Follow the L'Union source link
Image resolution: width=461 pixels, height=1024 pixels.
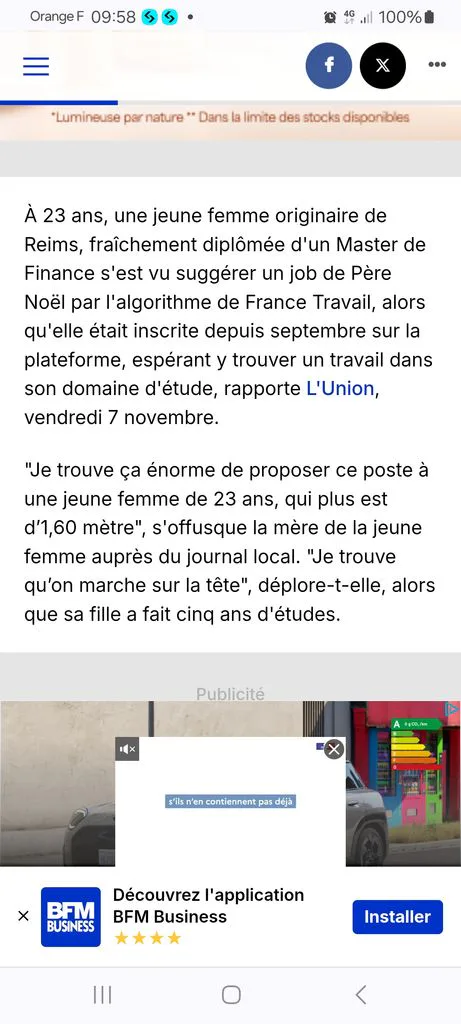pos(340,389)
